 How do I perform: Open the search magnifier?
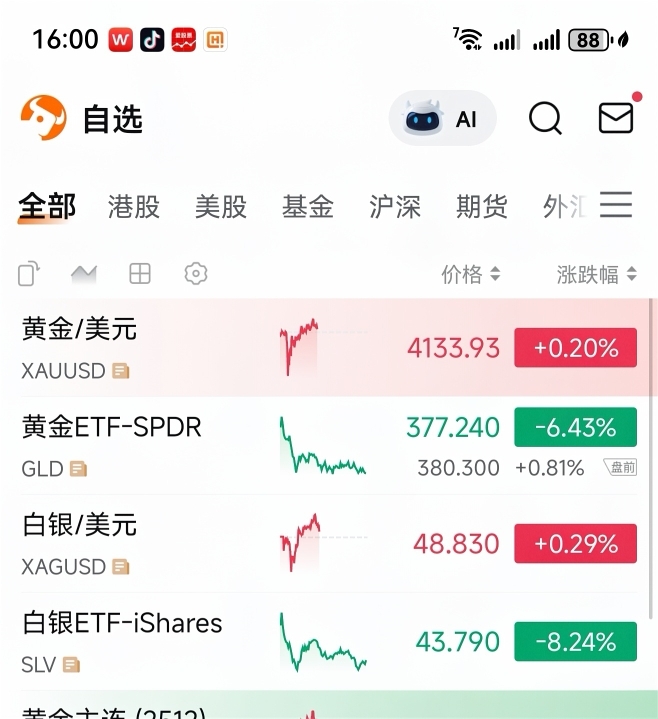point(545,119)
